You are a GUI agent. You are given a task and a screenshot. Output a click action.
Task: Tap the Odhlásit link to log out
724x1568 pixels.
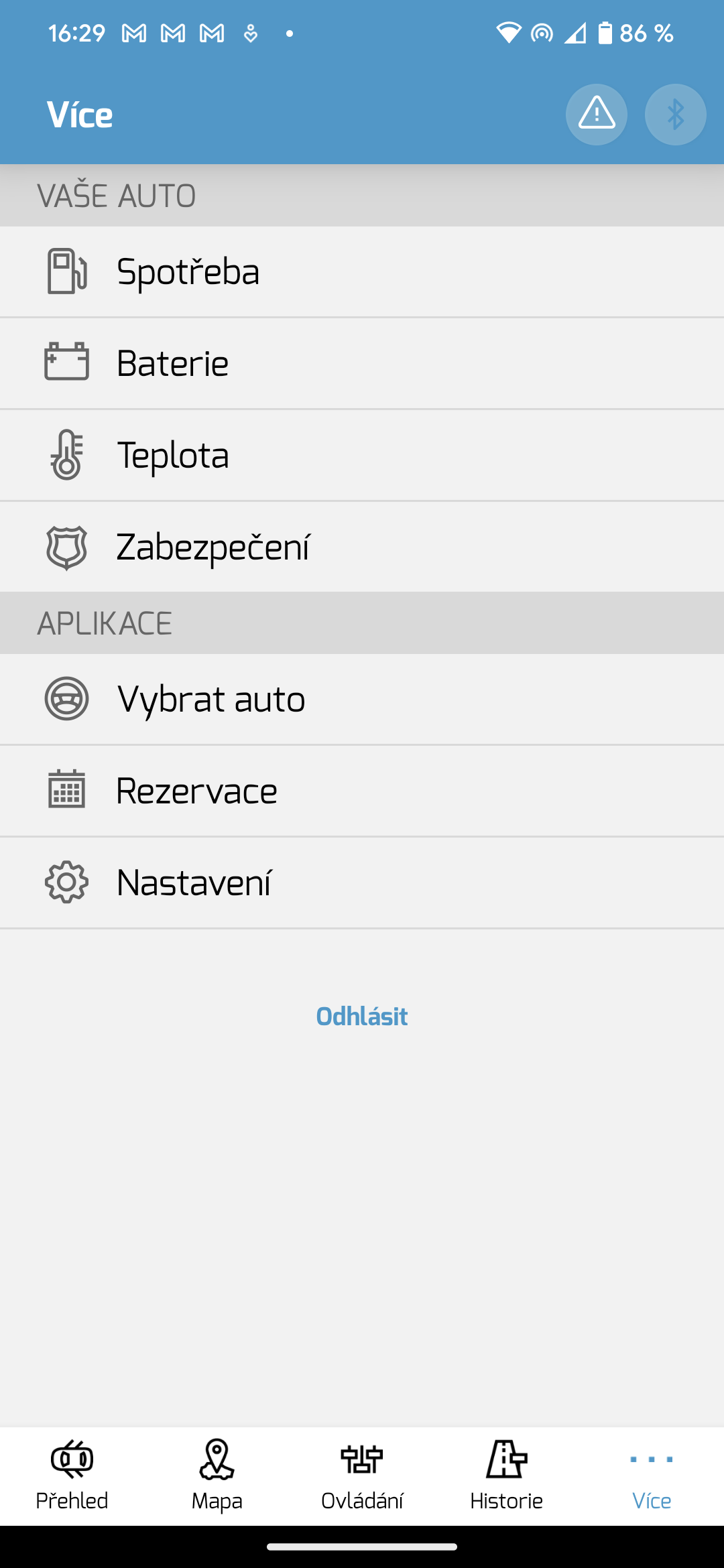point(362,1017)
